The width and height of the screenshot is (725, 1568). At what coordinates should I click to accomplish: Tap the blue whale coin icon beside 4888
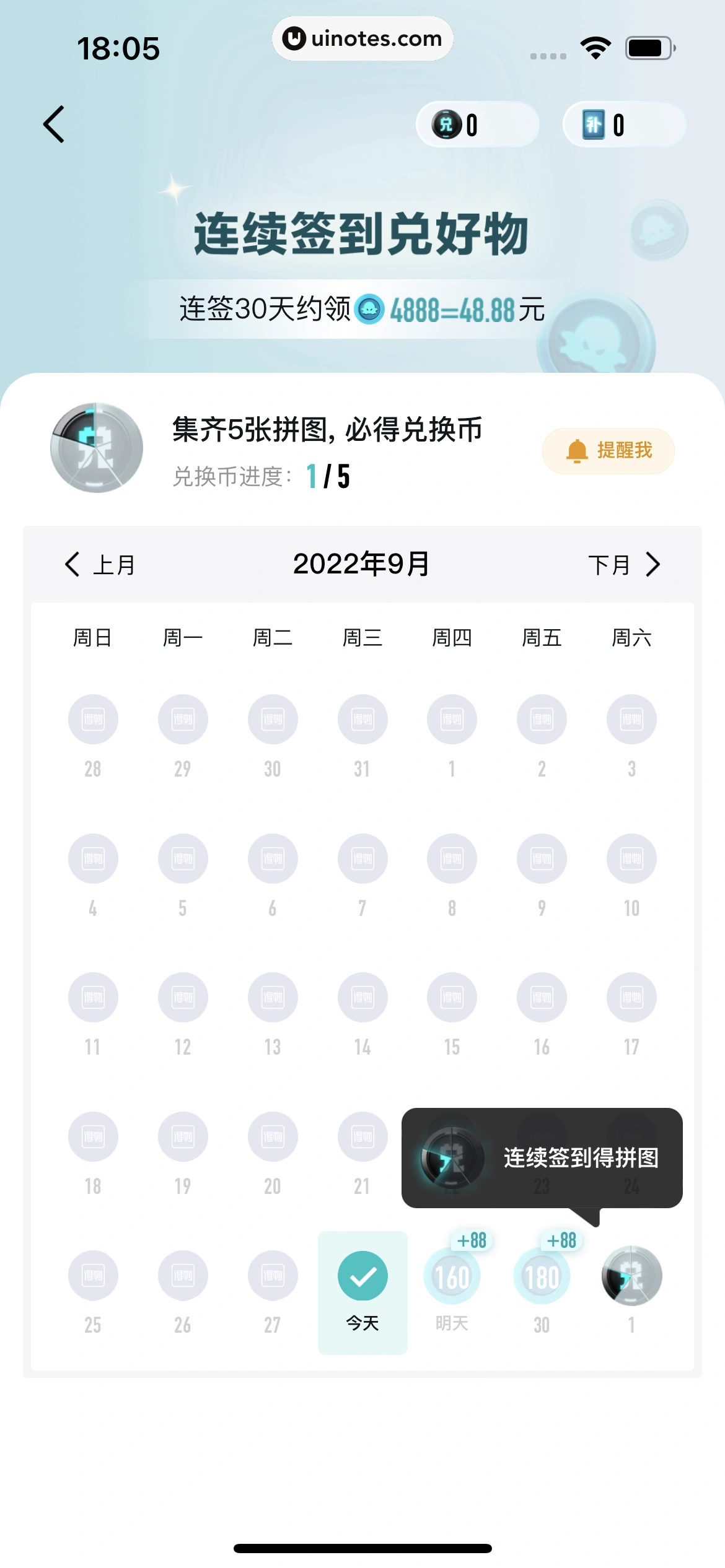(370, 309)
